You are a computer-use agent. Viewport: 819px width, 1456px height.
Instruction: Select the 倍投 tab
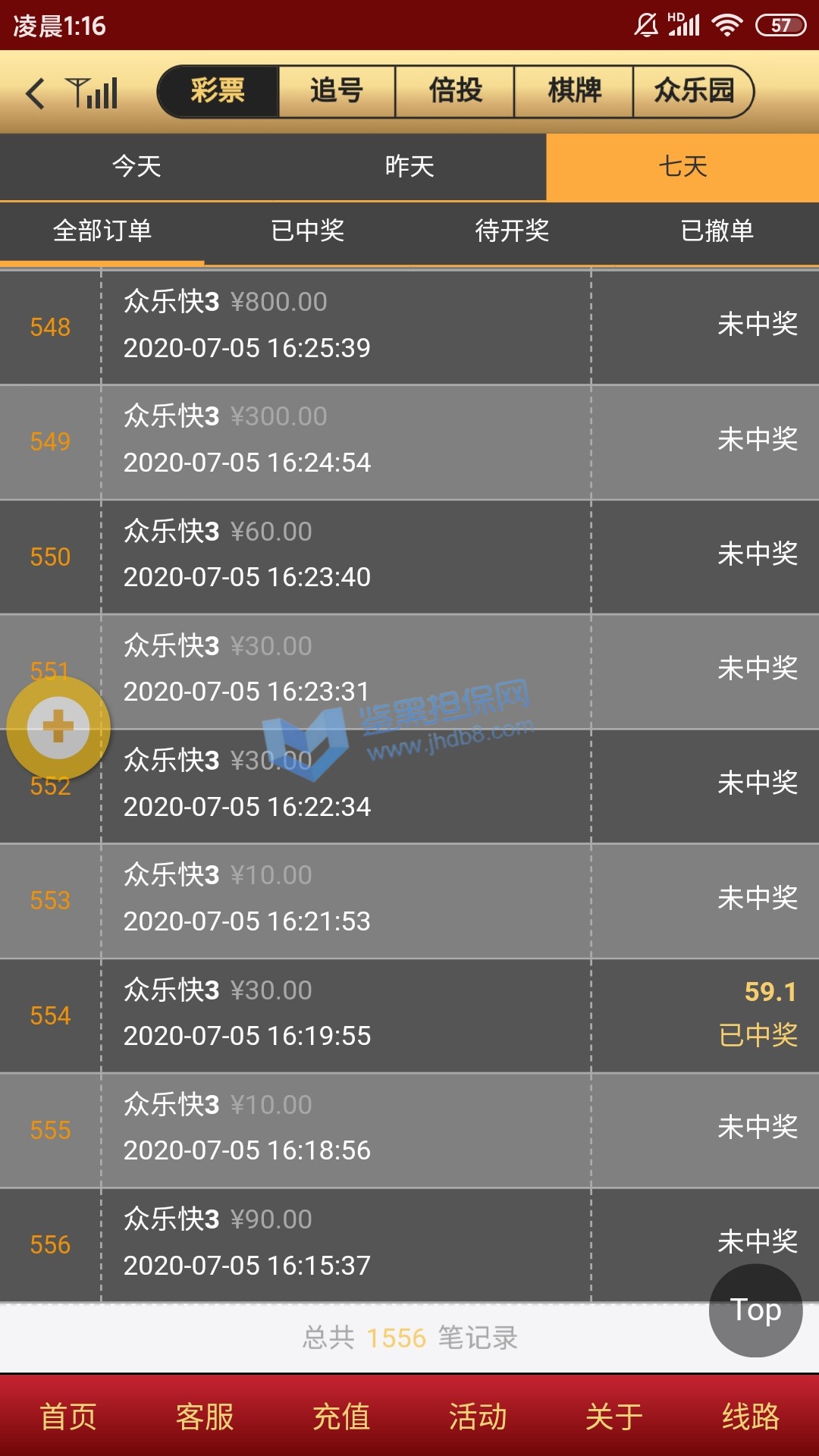(455, 91)
